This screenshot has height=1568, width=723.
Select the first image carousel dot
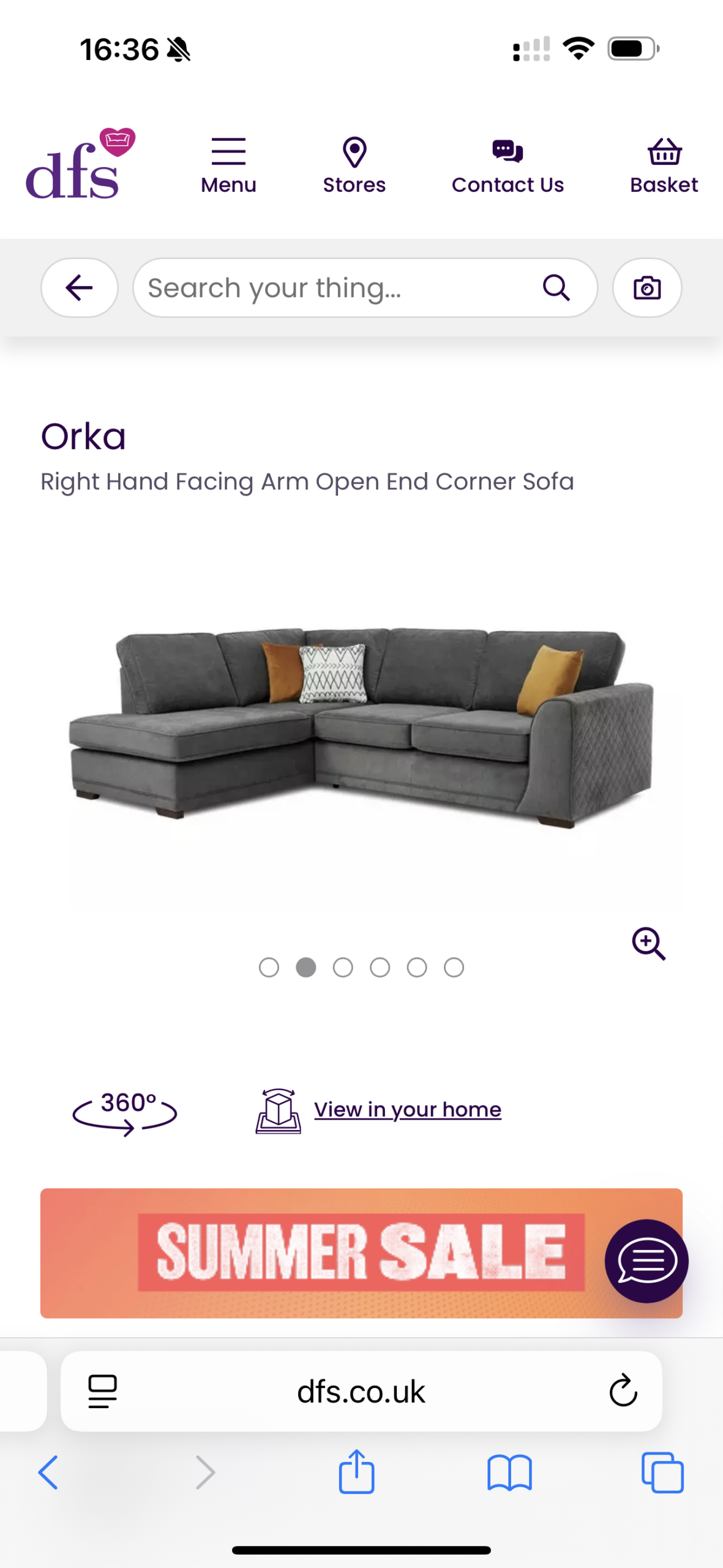coord(269,968)
